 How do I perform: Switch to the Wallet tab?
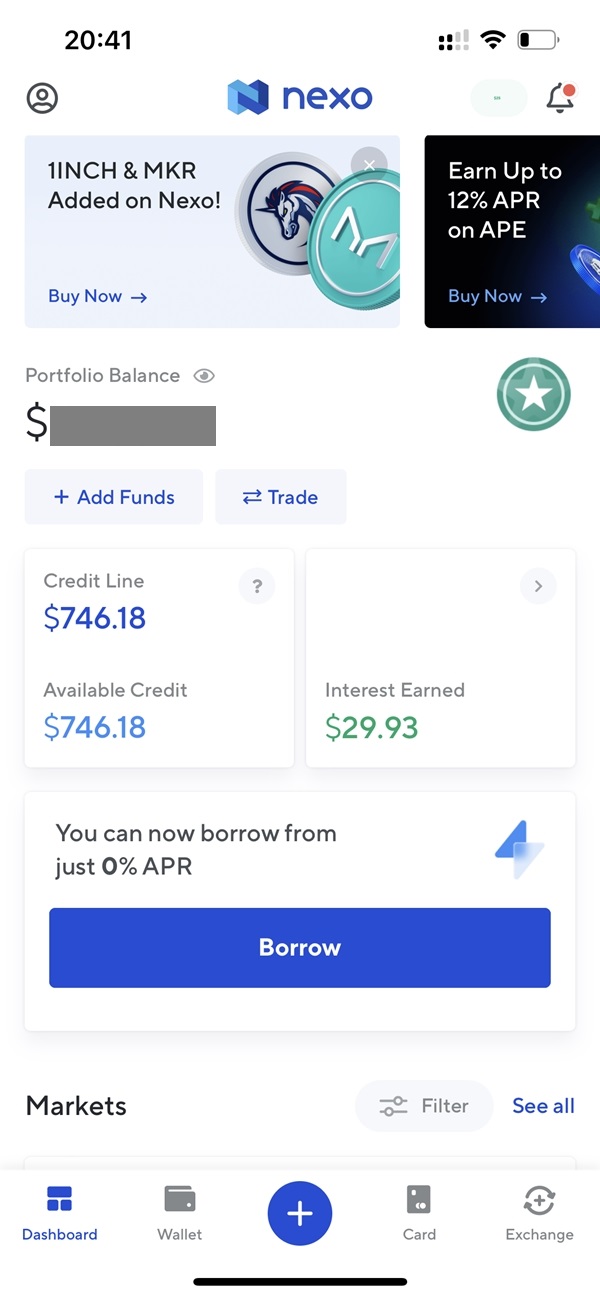[x=180, y=1213]
